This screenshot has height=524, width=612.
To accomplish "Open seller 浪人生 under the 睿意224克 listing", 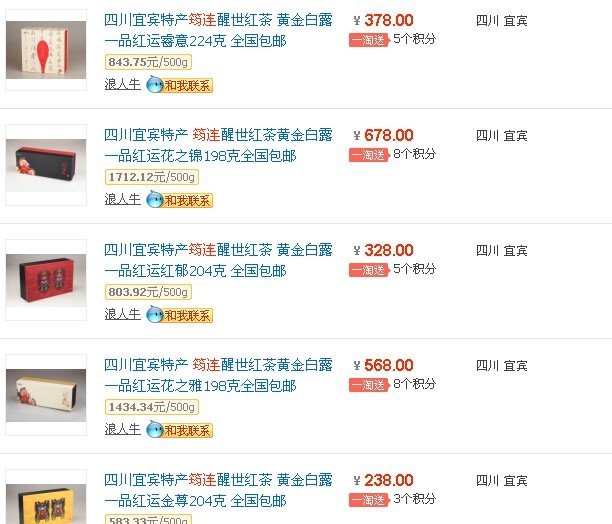I will [122, 85].
